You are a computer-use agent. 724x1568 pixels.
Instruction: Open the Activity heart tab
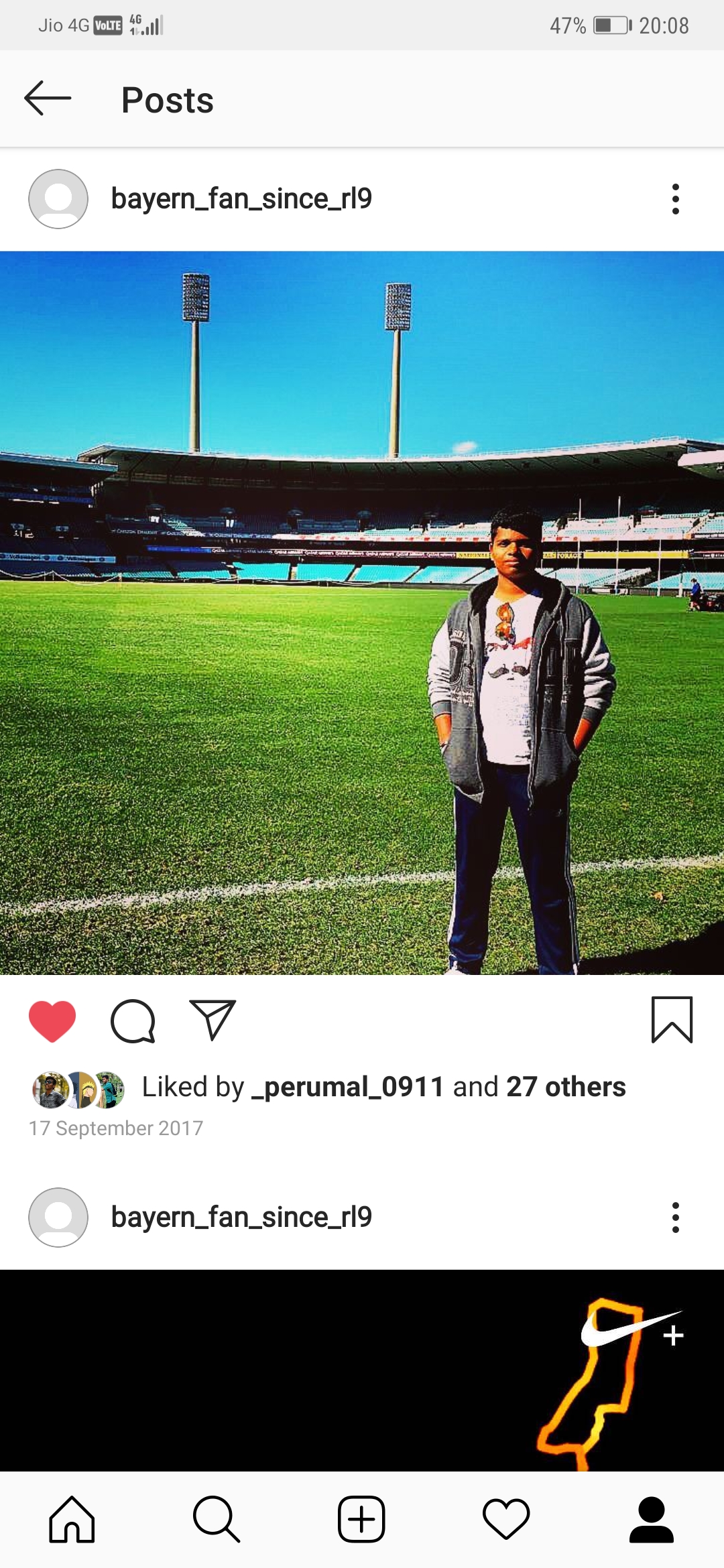point(506,1520)
